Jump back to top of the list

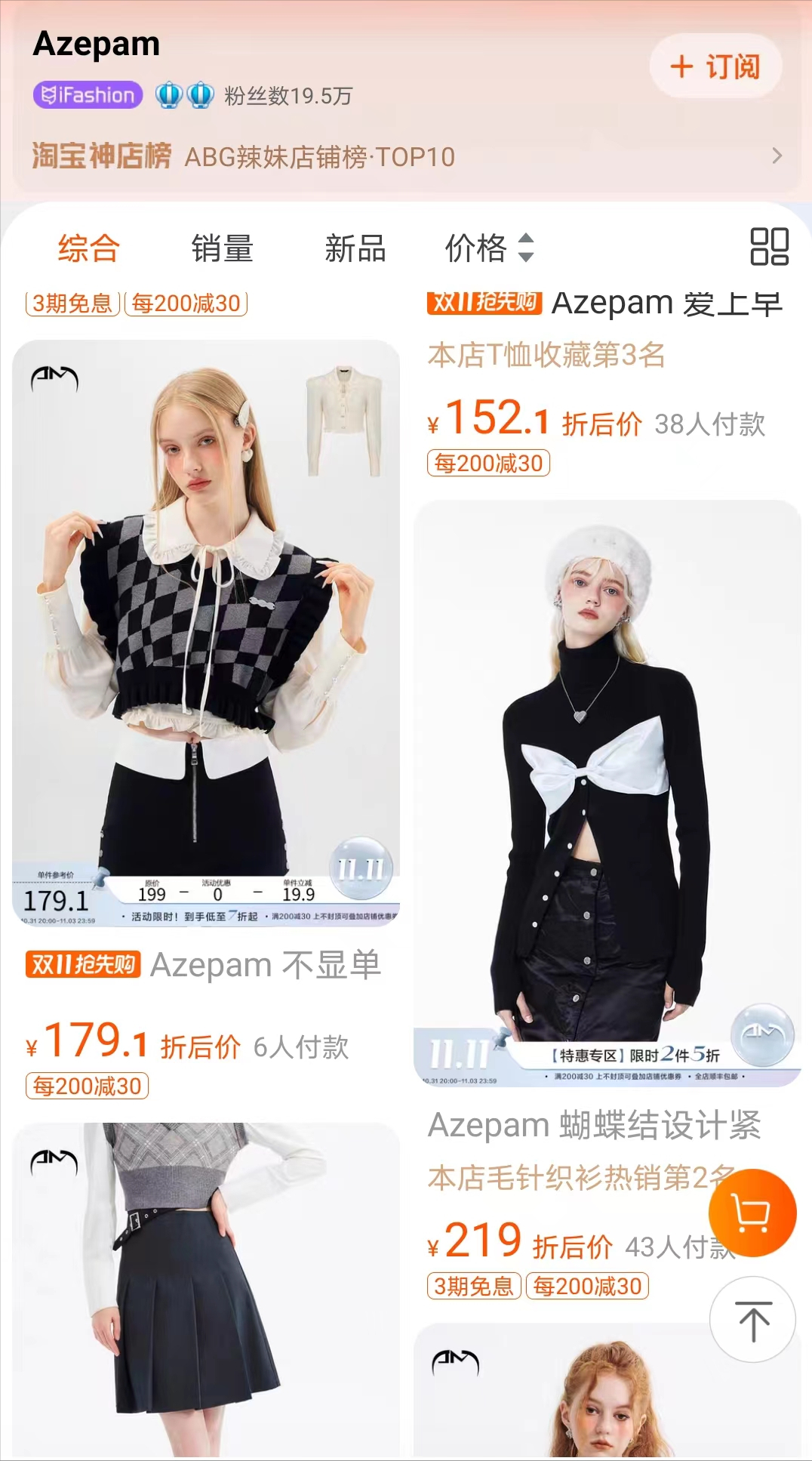(752, 1320)
